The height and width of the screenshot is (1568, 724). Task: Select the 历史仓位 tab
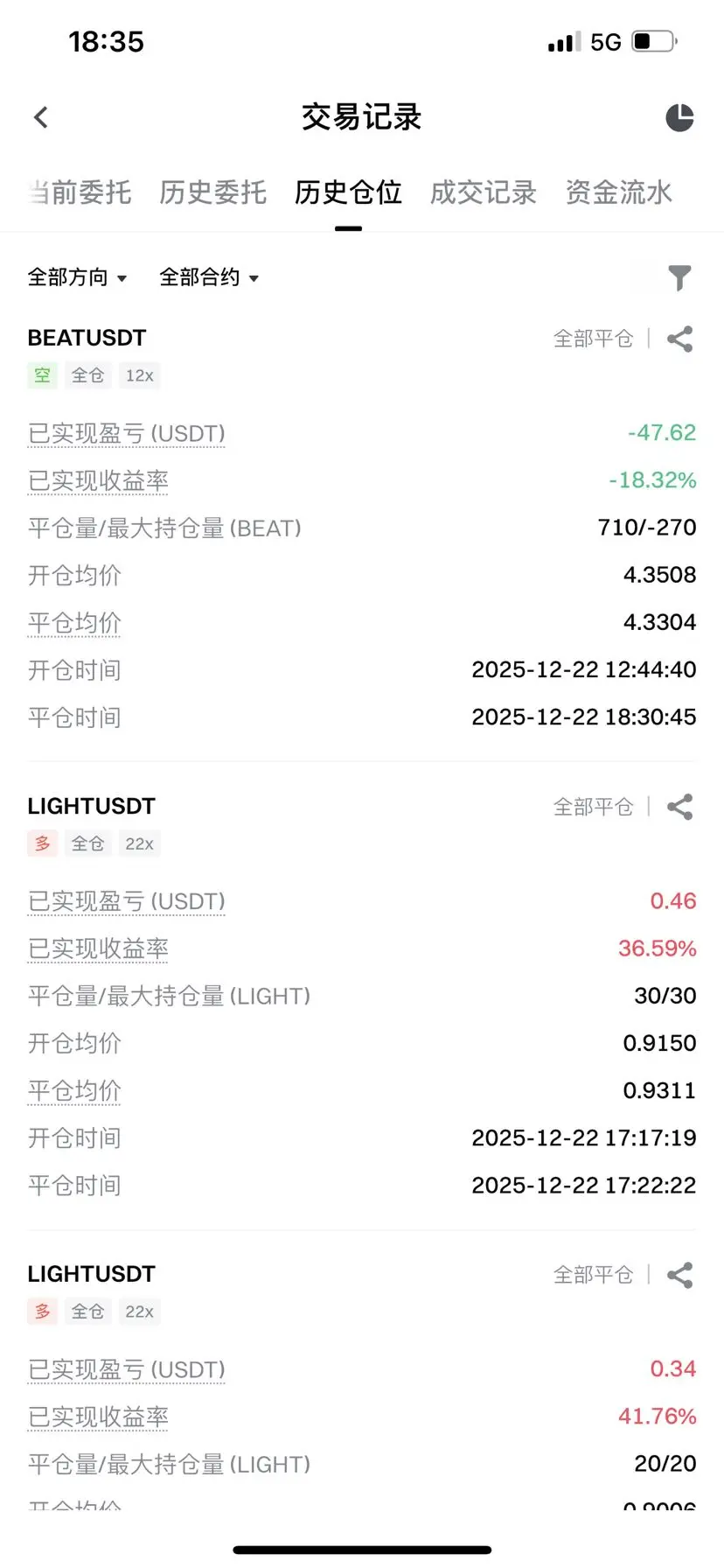[348, 192]
